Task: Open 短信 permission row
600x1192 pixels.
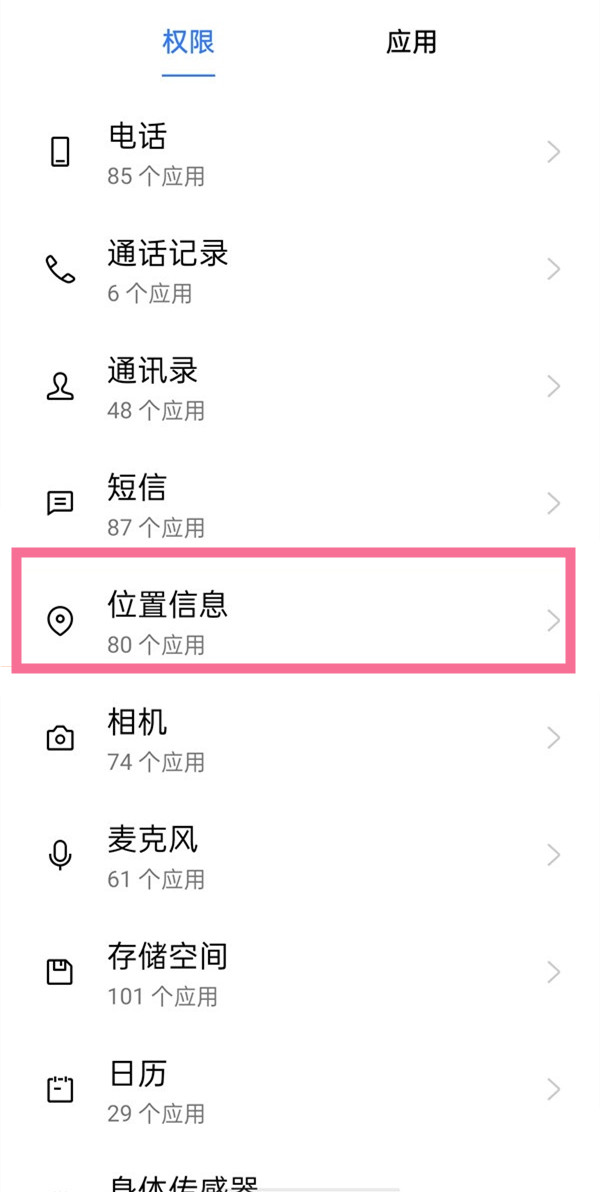Action: pyautogui.click(x=300, y=504)
